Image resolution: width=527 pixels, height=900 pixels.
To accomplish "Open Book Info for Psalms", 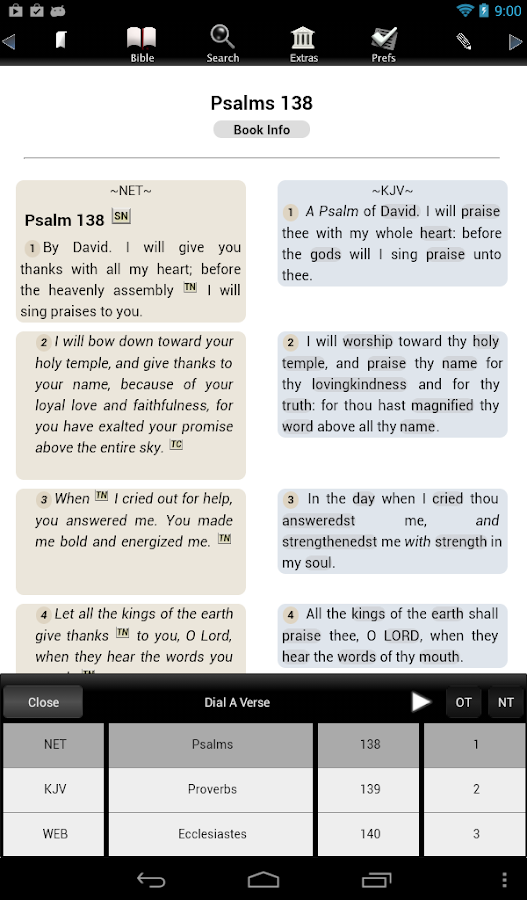I will click(261, 130).
